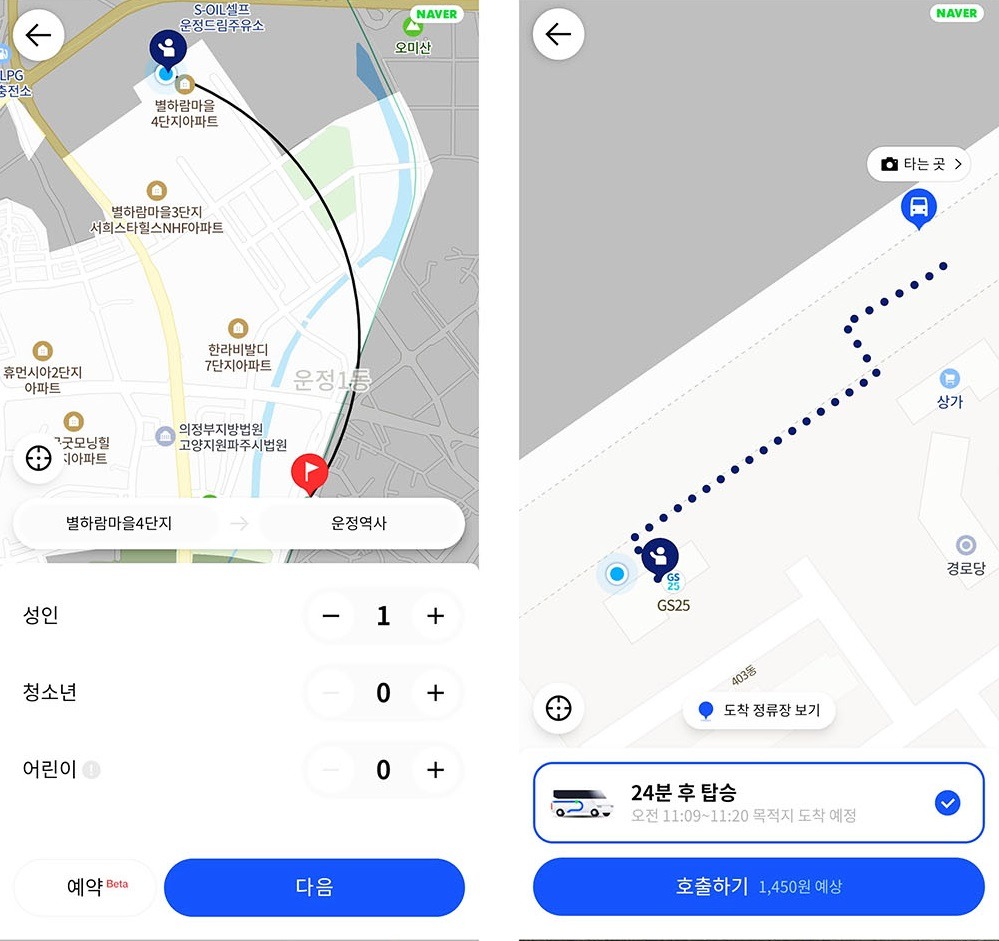Decrease the 성인 passenger count
Screen dimensions: 999x941
[331, 616]
